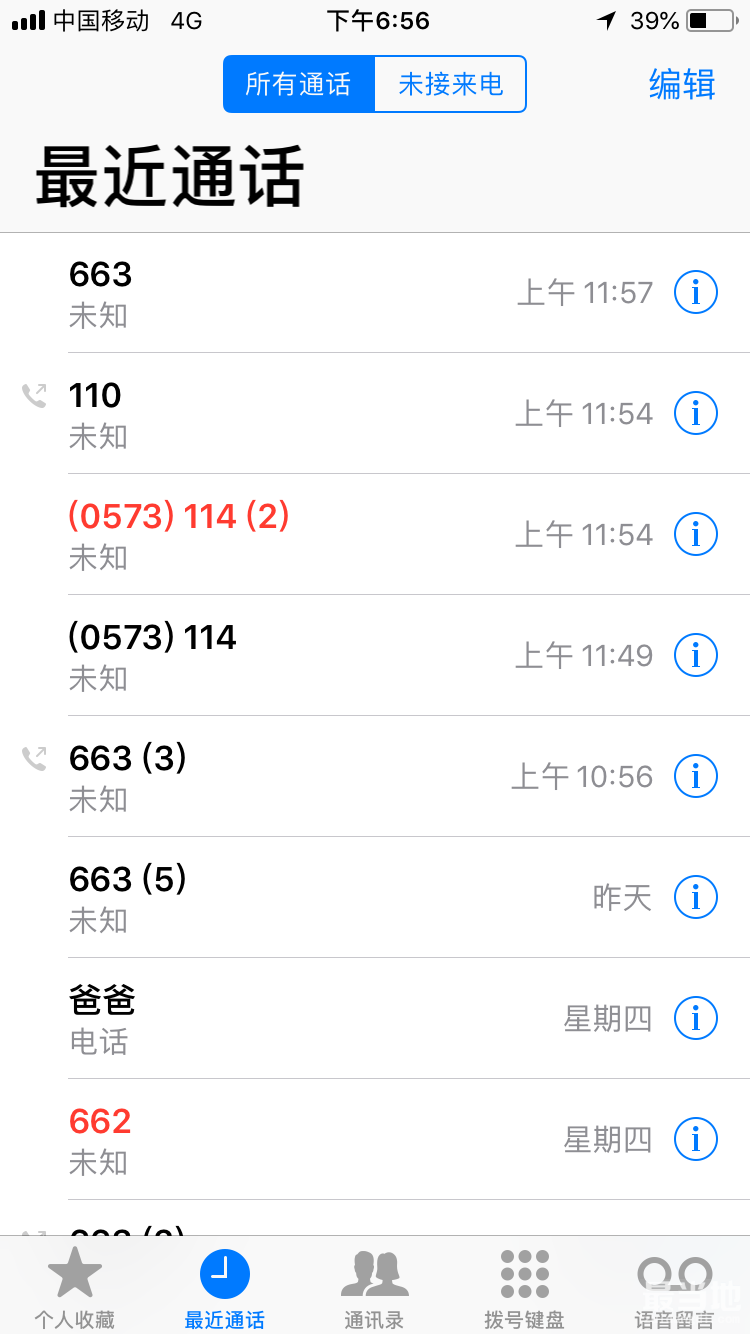Open call details for 爸爸 via info icon
750x1334 pixels.
(x=696, y=1018)
